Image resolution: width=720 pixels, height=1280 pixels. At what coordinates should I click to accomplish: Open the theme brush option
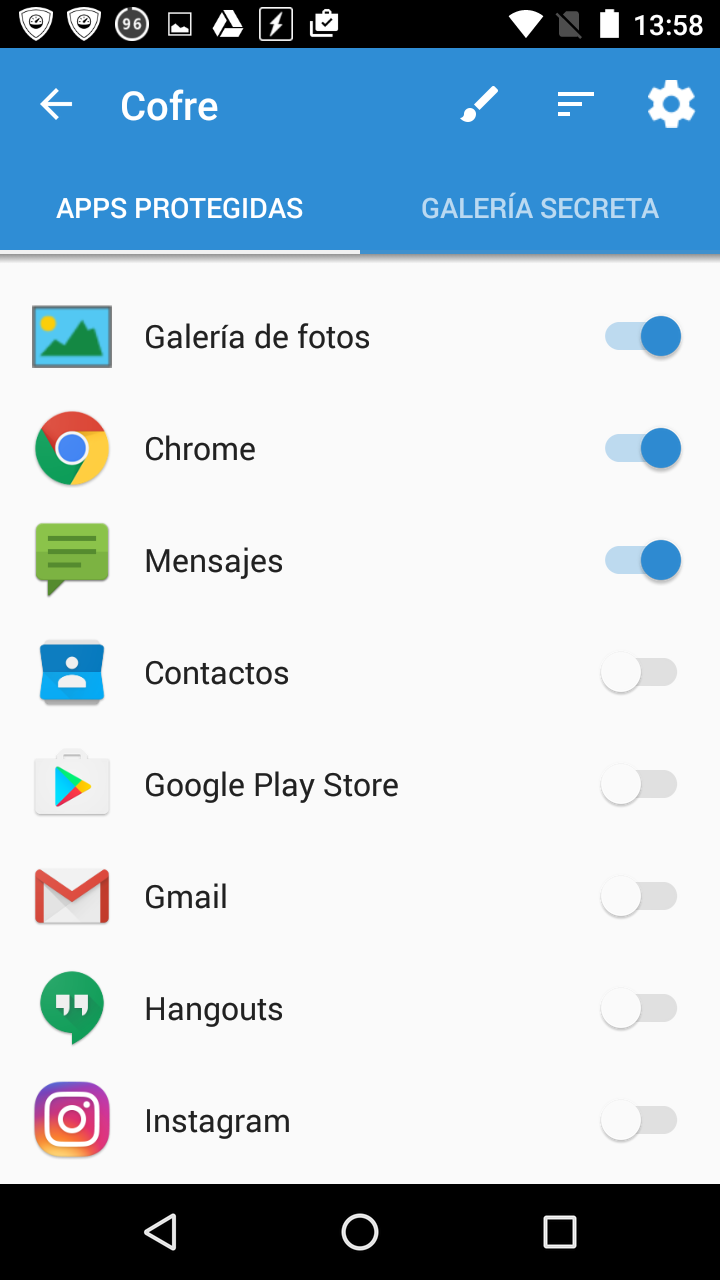479,105
